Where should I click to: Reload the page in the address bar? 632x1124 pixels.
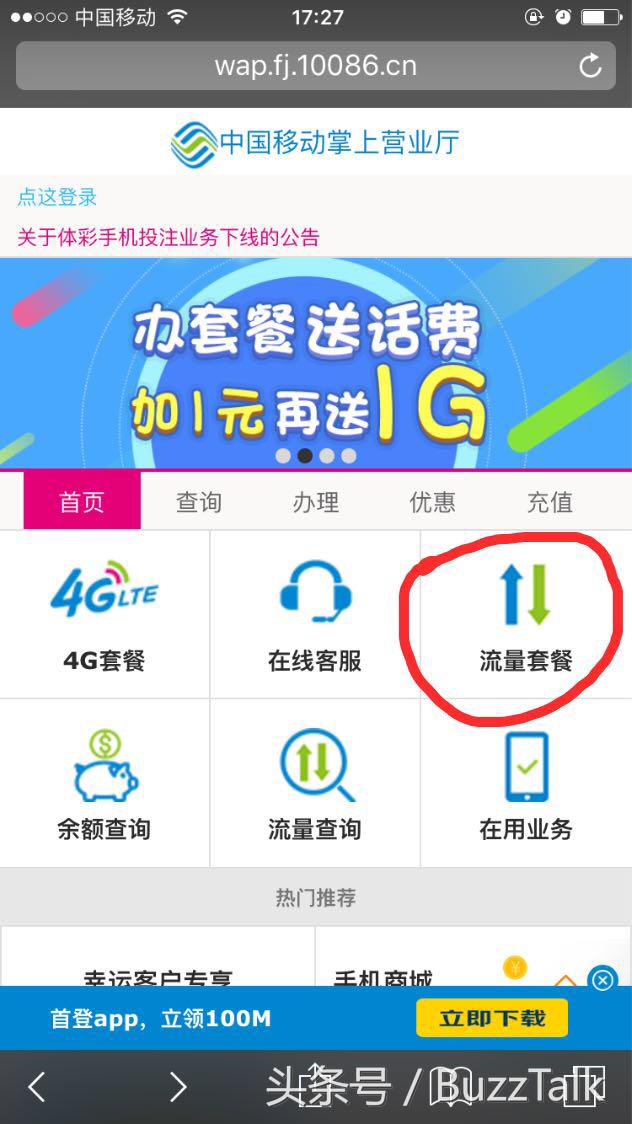coord(590,67)
